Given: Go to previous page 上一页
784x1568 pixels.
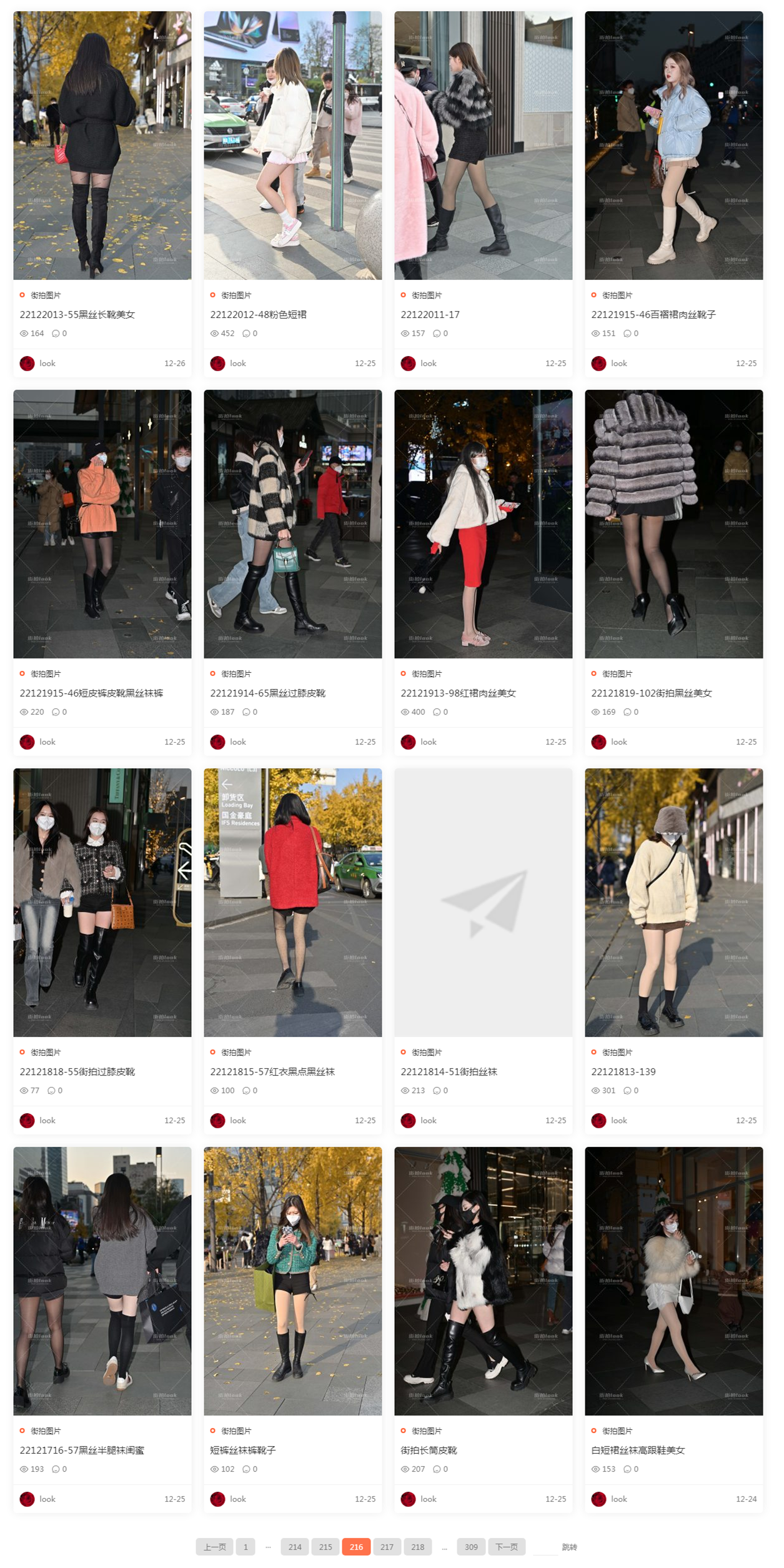Looking at the screenshot, I should 214,1547.
